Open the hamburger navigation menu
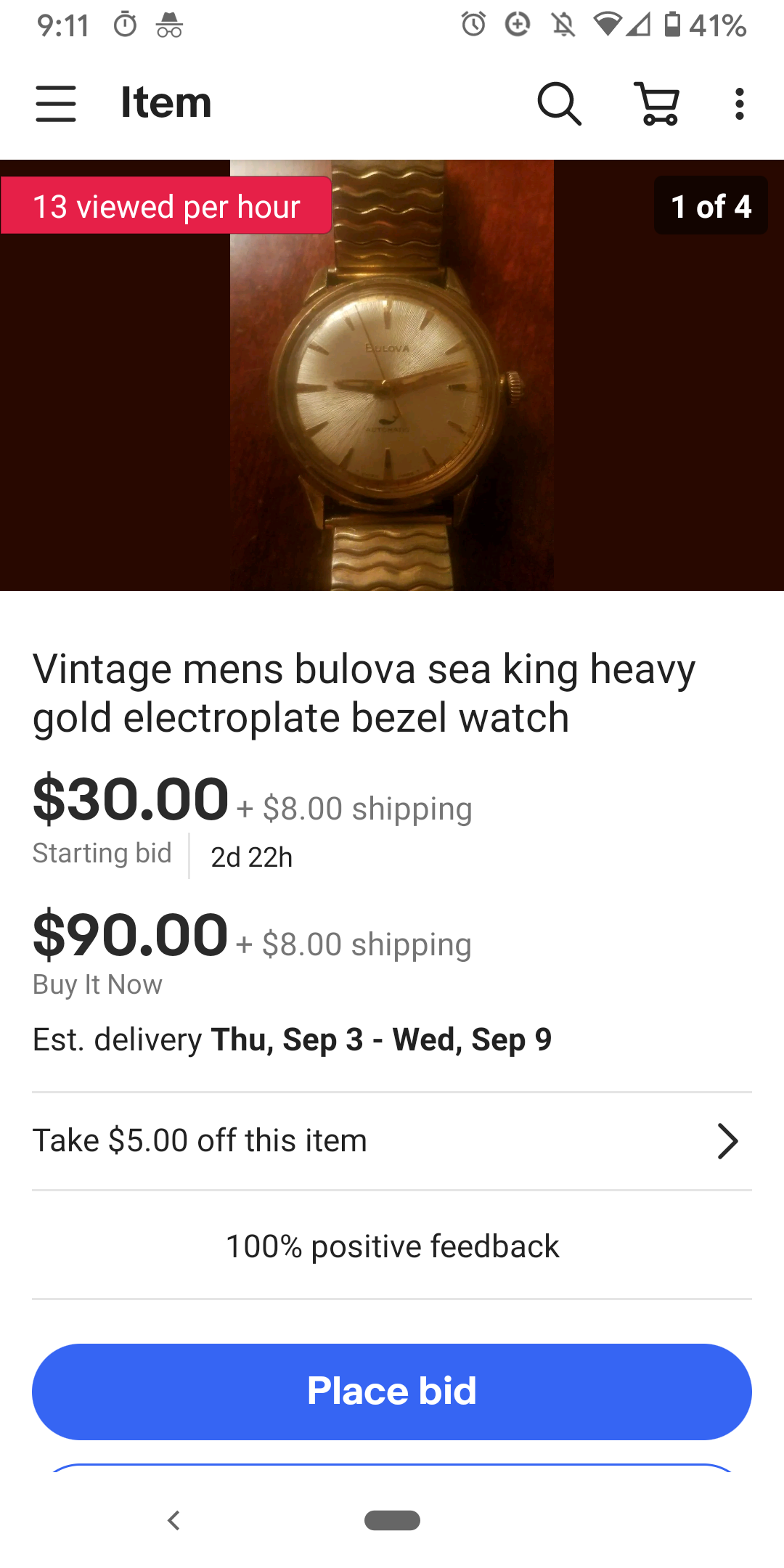784x1568 pixels. pyautogui.click(x=56, y=103)
